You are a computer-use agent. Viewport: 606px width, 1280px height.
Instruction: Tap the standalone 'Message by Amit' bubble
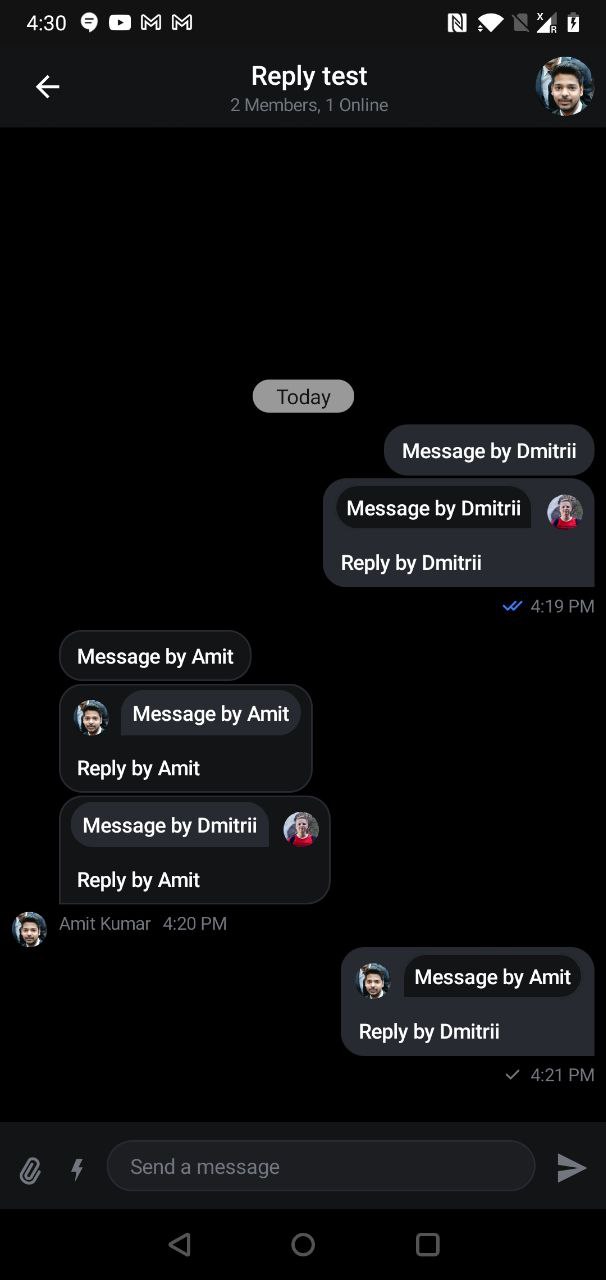click(x=155, y=657)
